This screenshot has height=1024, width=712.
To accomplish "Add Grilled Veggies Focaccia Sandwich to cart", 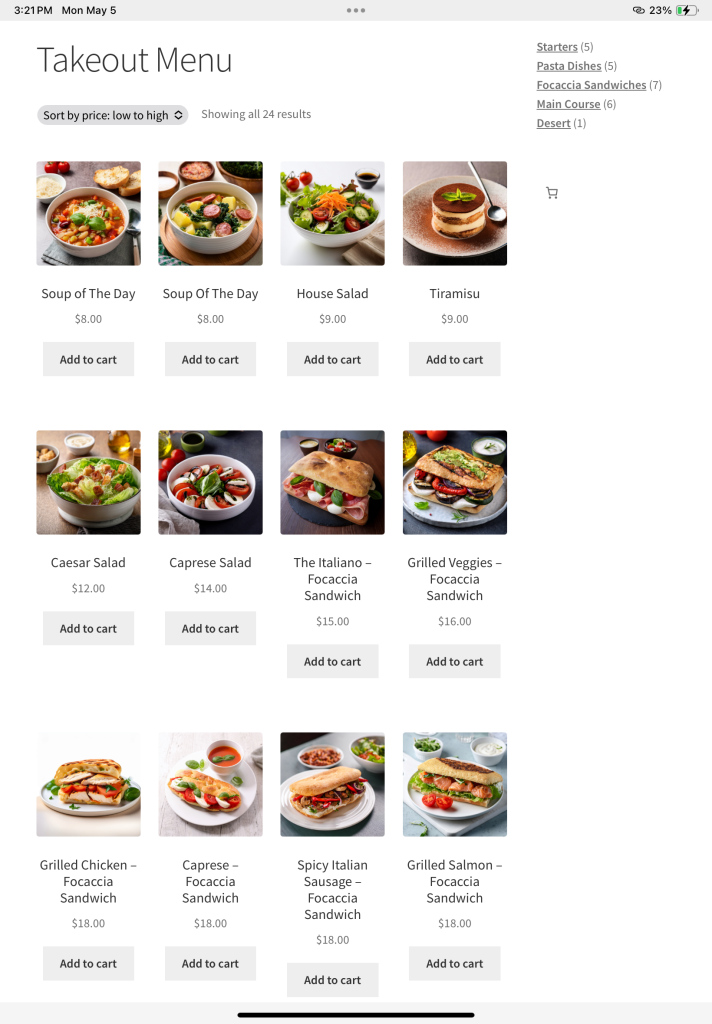I will pos(454,661).
